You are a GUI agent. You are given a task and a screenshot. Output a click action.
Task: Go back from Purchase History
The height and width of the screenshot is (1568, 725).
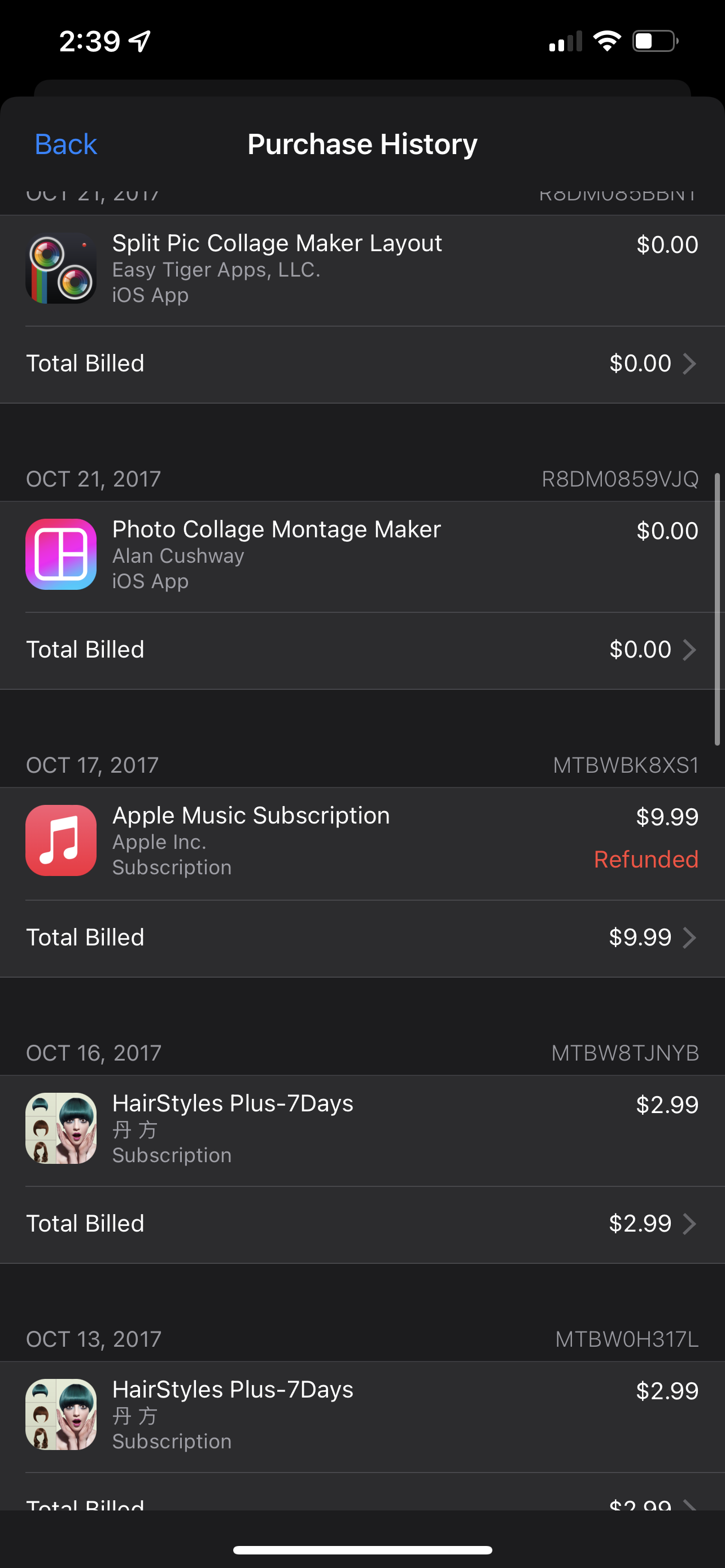coord(65,145)
